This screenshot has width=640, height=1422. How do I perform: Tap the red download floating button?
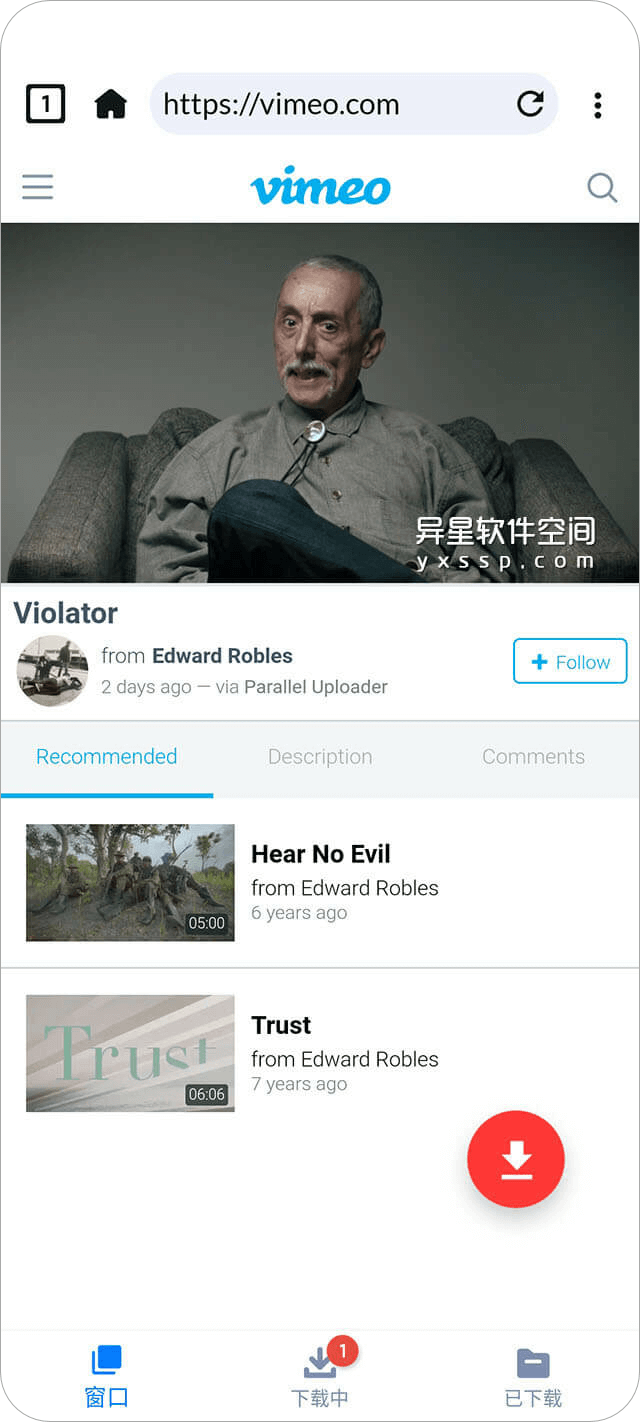[x=516, y=1159]
